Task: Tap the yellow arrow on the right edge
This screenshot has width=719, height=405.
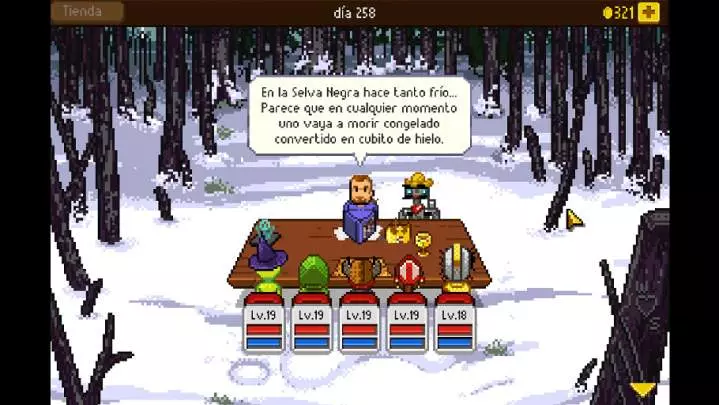Action: (575, 219)
